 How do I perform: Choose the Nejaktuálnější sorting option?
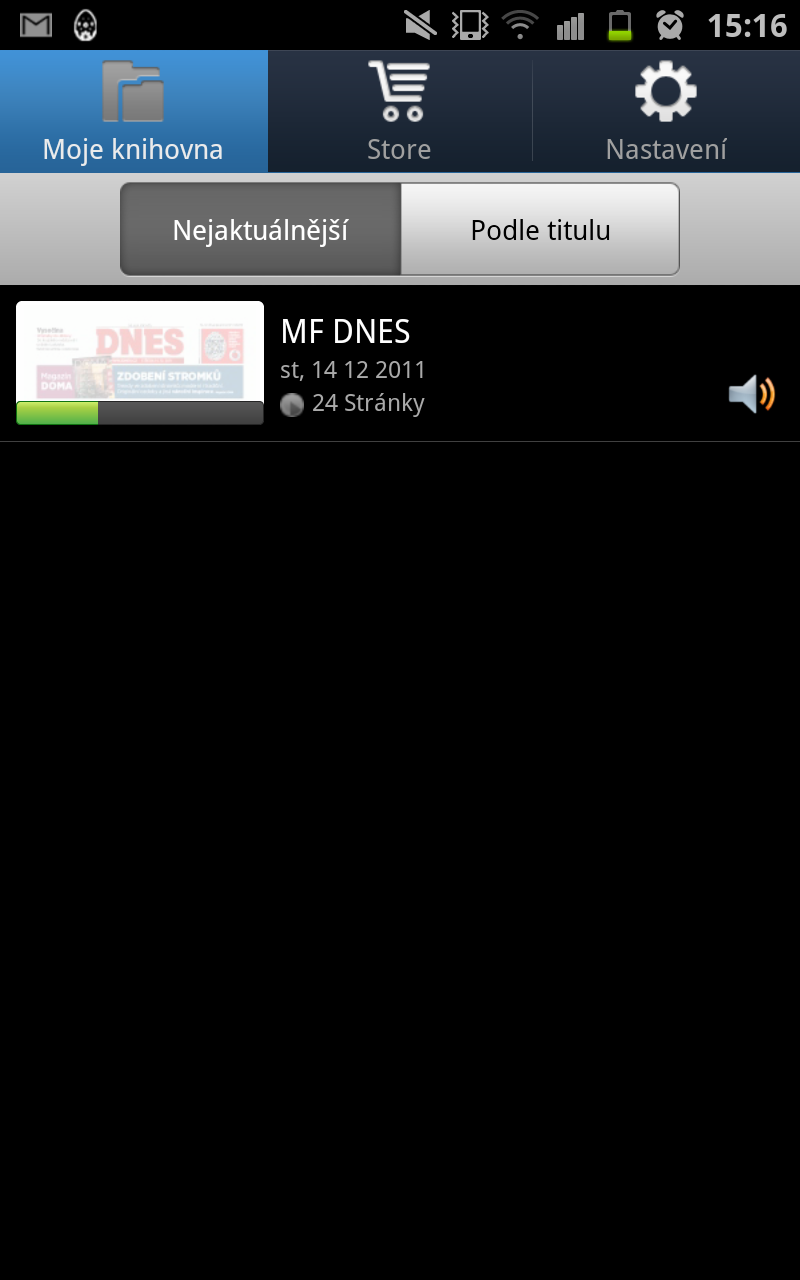click(x=261, y=229)
